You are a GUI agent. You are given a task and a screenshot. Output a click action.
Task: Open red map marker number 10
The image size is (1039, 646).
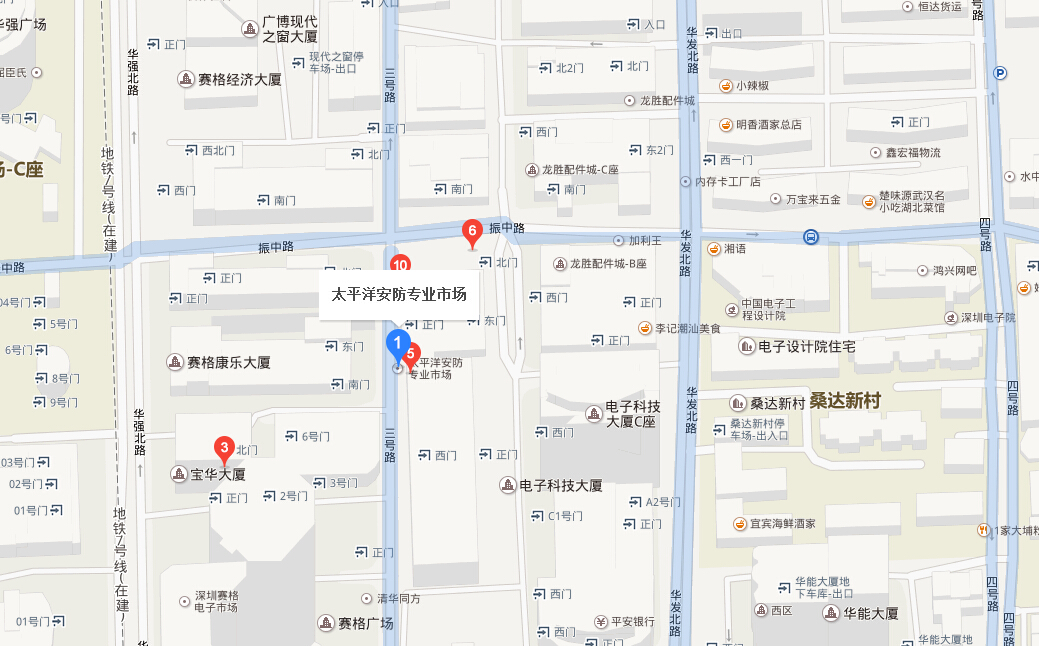pyautogui.click(x=400, y=264)
